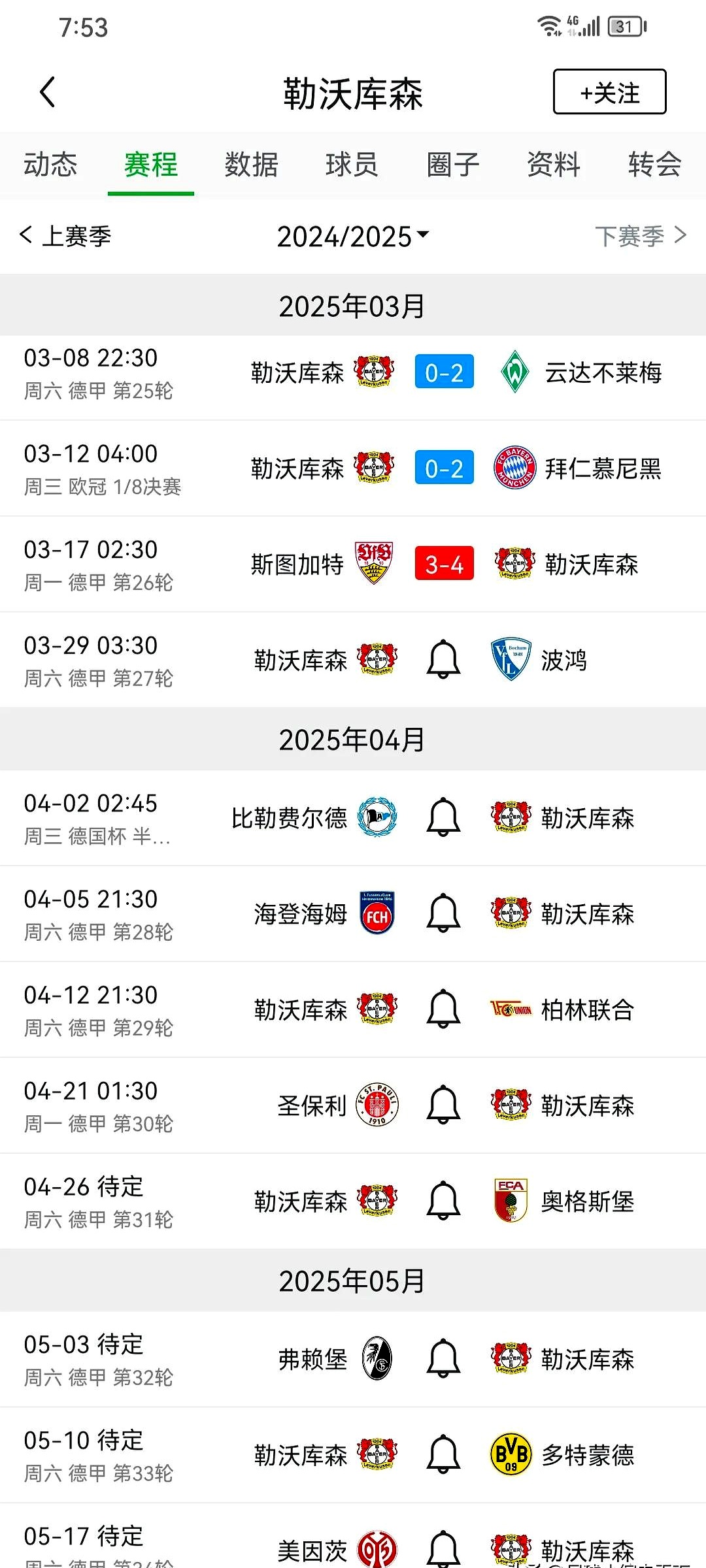Image resolution: width=706 pixels, height=1568 pixels.
Task: Tap the back arrow at top left
Action: (x=47, y=92)
